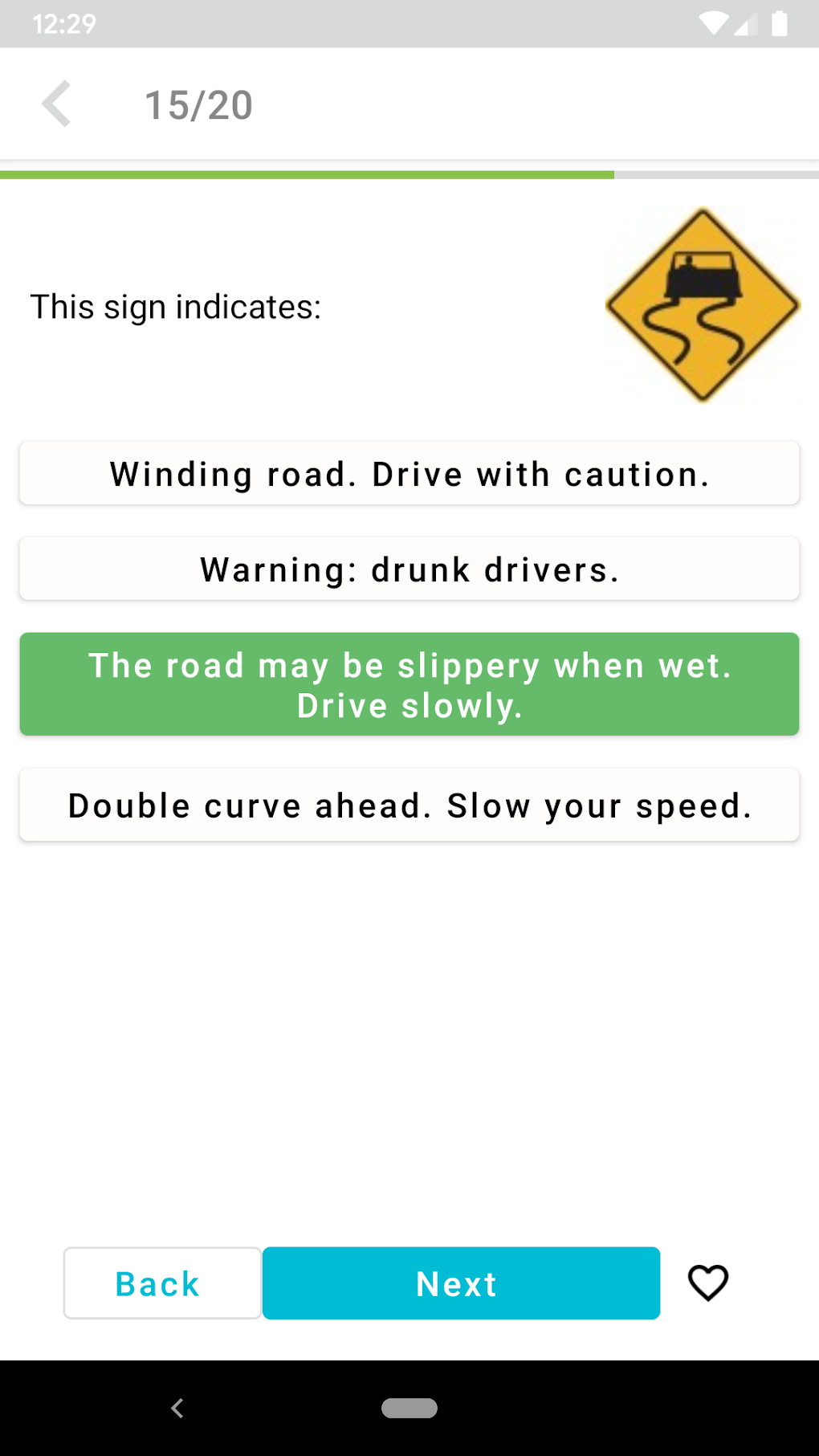The image size is (819, 1456).
Task: Tap the back chevron at top left
Action: pyautogui.click(x=56, y=104)
